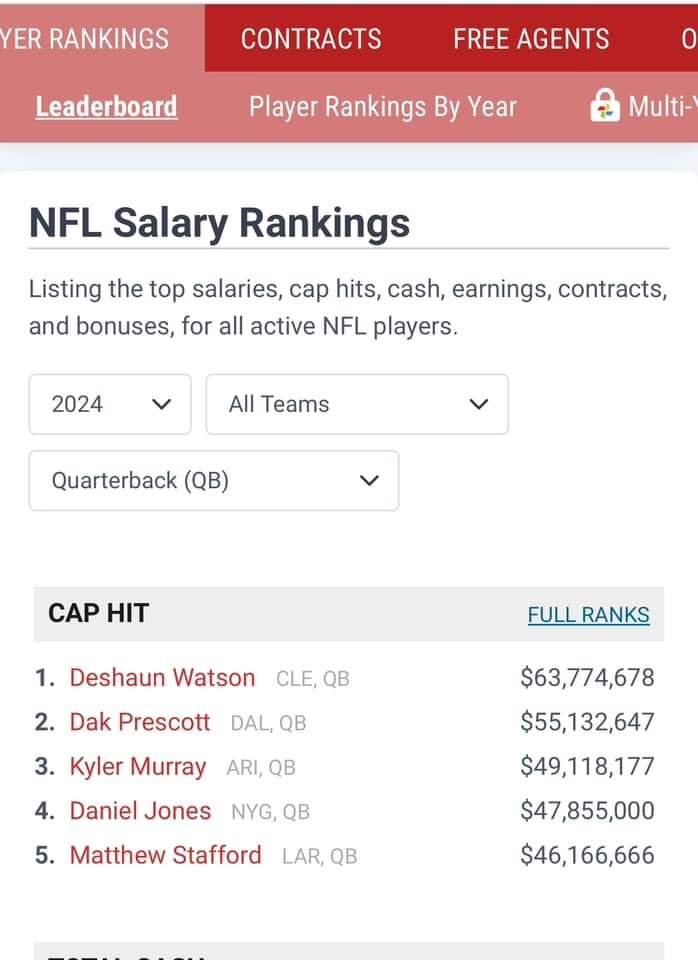Select the Leaderboard sub-tab

pos(106,107)
